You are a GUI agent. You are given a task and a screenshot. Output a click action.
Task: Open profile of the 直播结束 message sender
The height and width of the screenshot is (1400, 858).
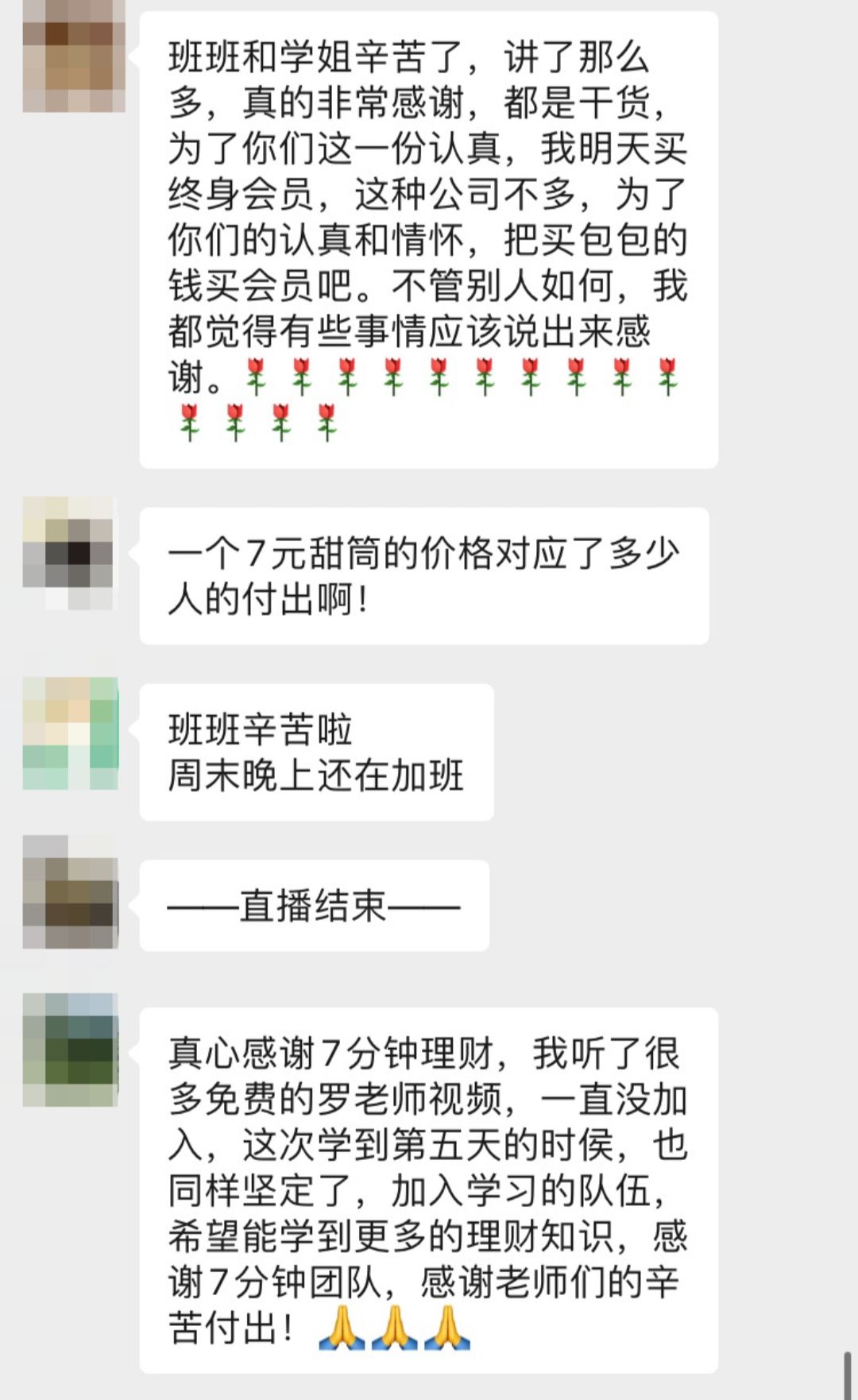70,891
